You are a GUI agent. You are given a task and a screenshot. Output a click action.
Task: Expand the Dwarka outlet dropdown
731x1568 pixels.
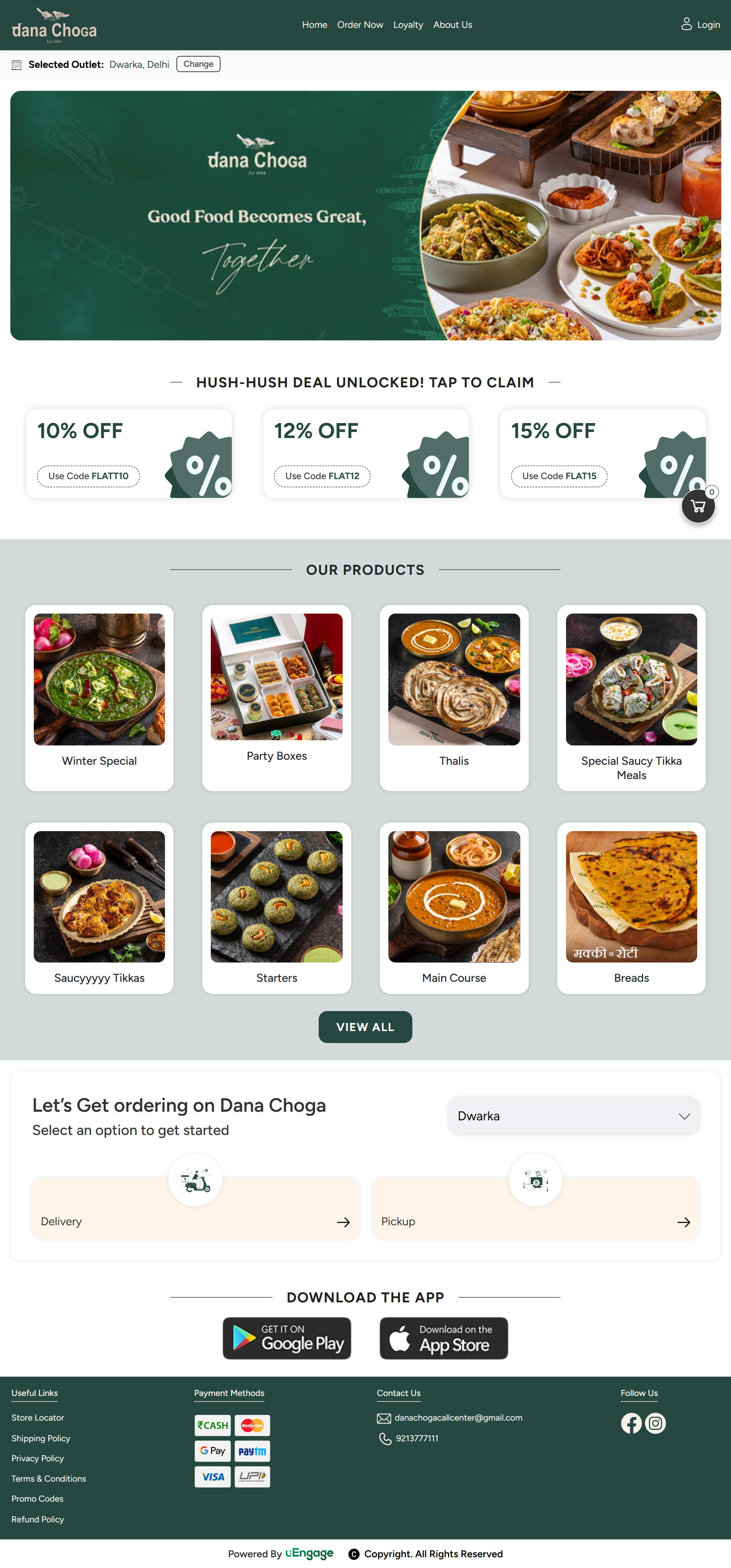click(x=573, y=1116)
